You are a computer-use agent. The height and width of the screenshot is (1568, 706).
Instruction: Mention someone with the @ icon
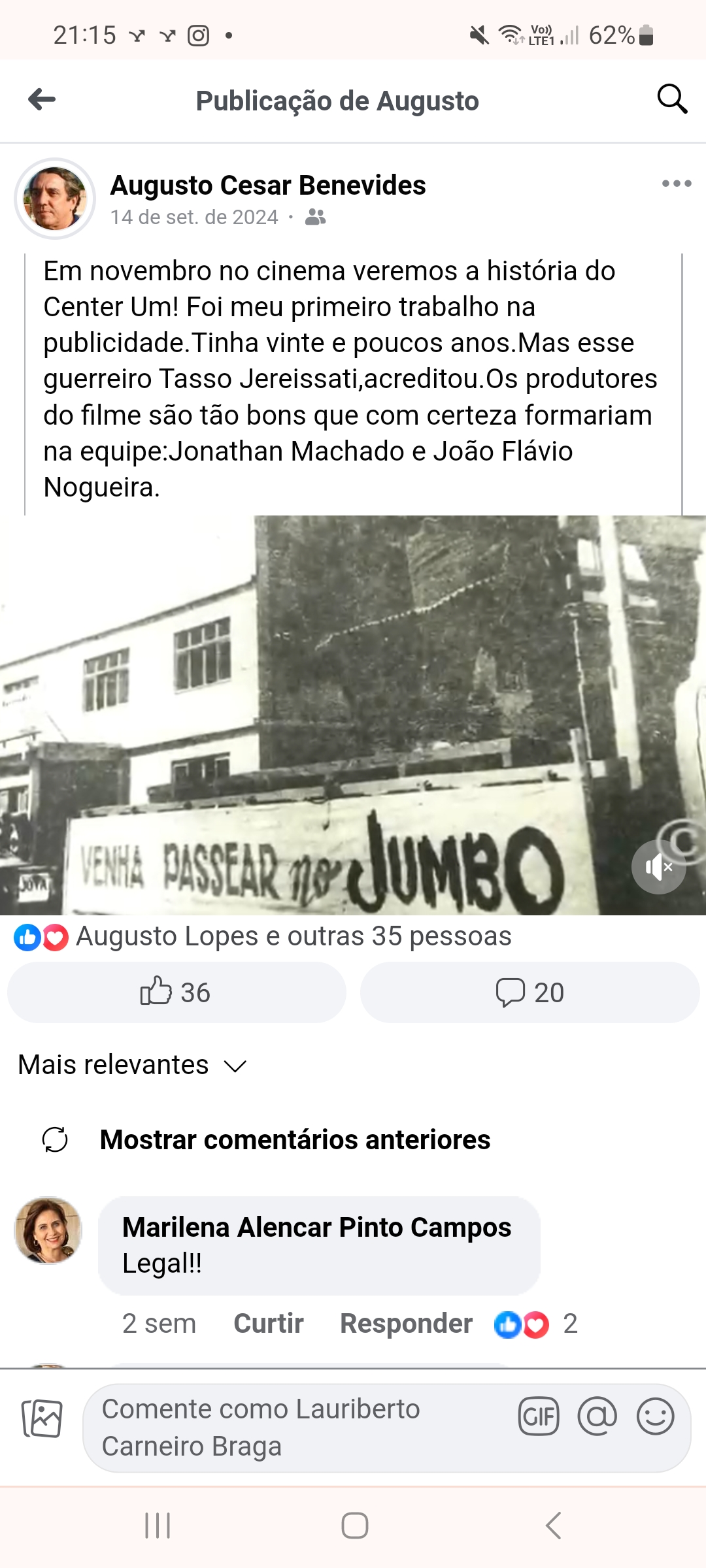597,1416
